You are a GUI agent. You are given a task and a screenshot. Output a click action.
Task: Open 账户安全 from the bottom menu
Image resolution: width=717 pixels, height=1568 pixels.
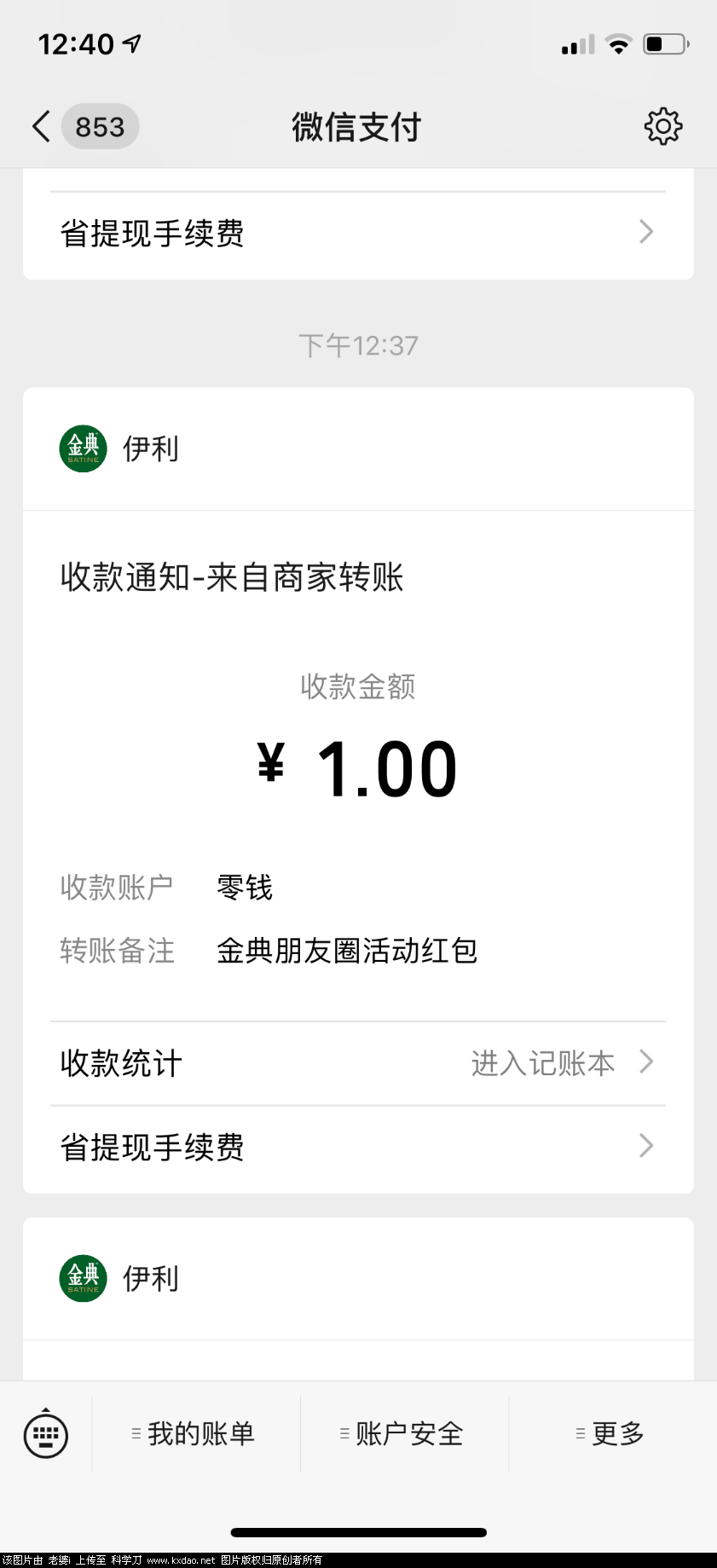point(404,1435)
